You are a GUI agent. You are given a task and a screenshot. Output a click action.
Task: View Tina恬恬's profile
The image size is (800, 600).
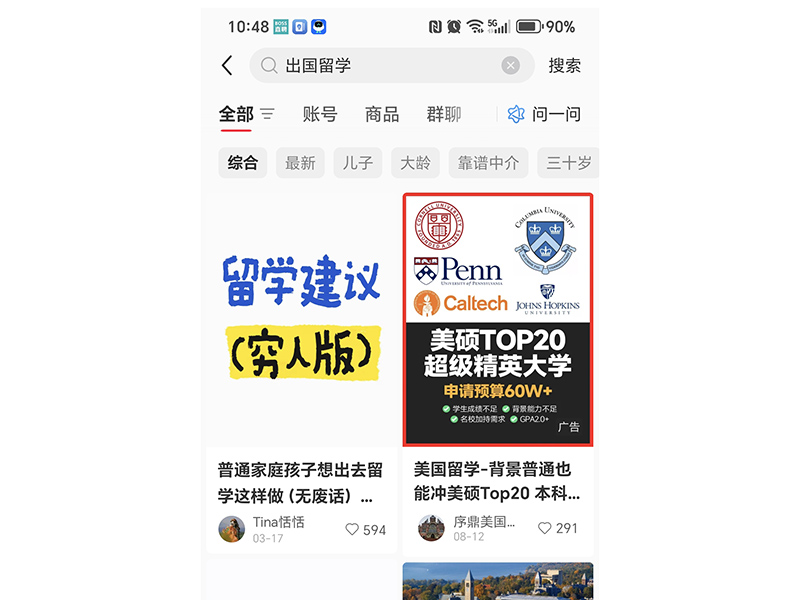(x=231, y=529)
